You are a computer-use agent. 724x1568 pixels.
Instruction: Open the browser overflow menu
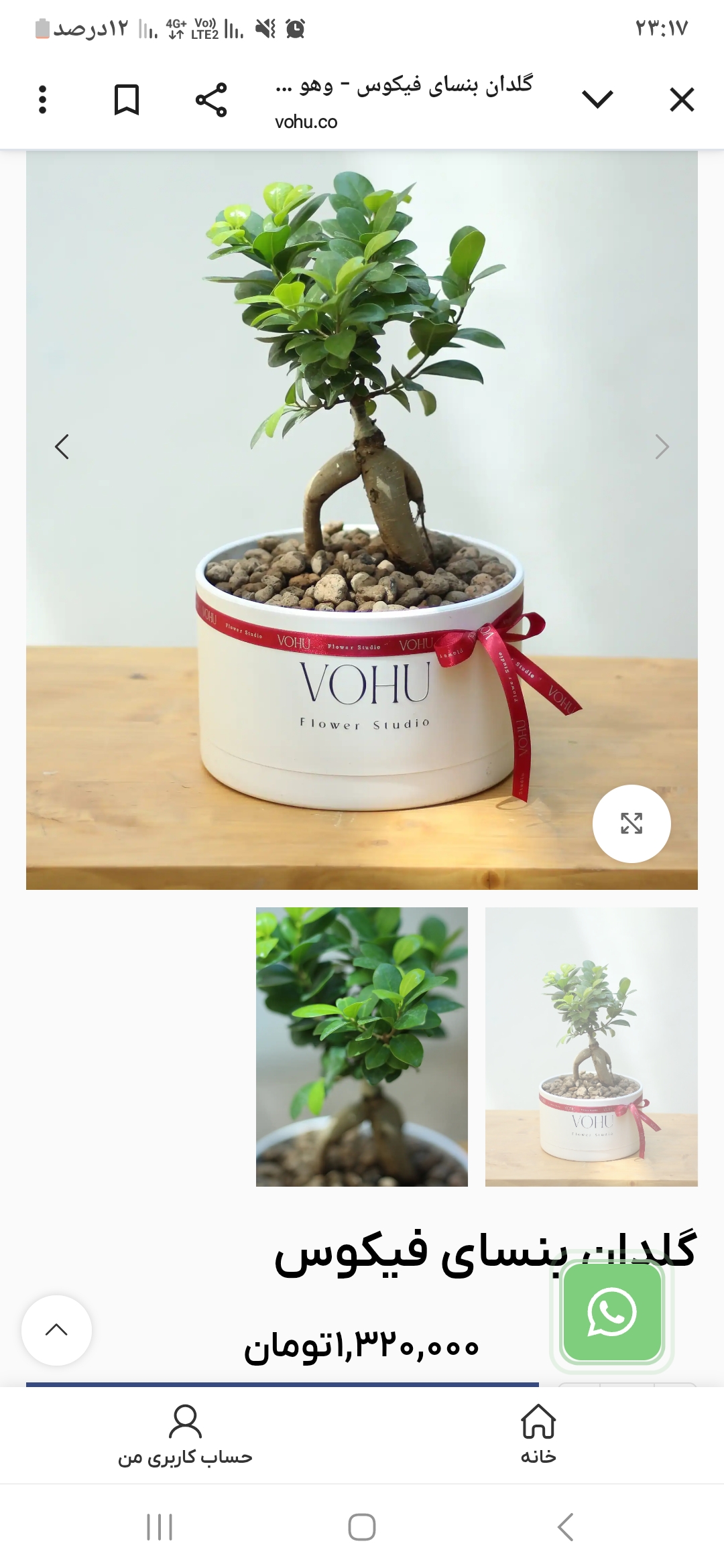pos(43,100)
